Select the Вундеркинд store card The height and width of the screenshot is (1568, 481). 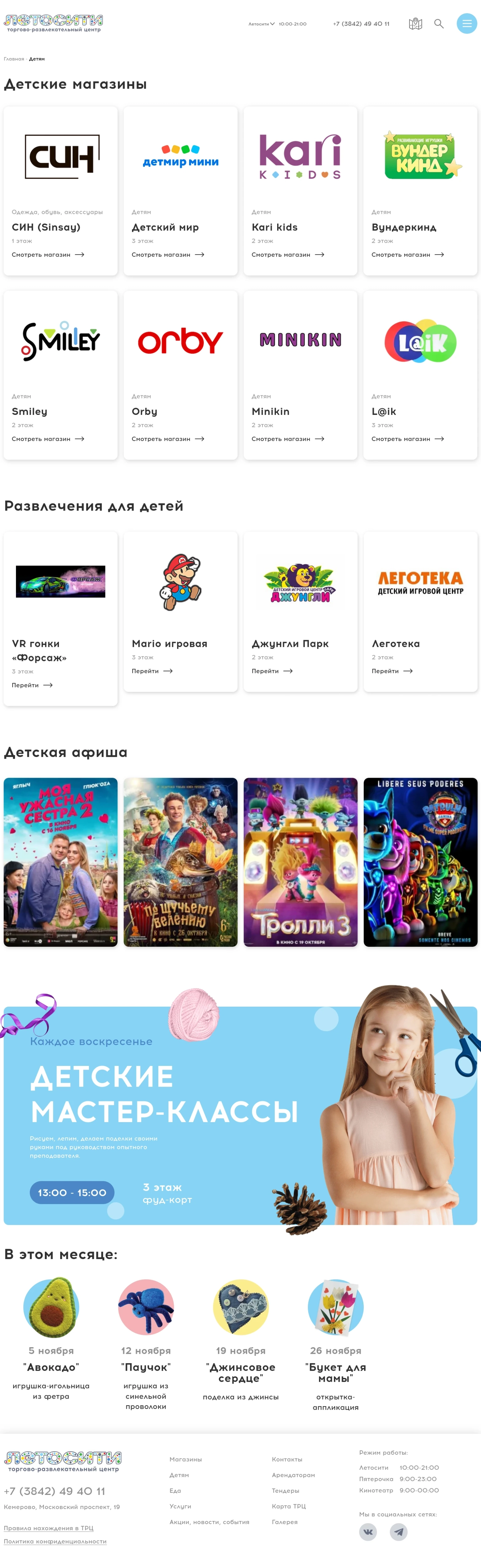[x=420, y=191]
